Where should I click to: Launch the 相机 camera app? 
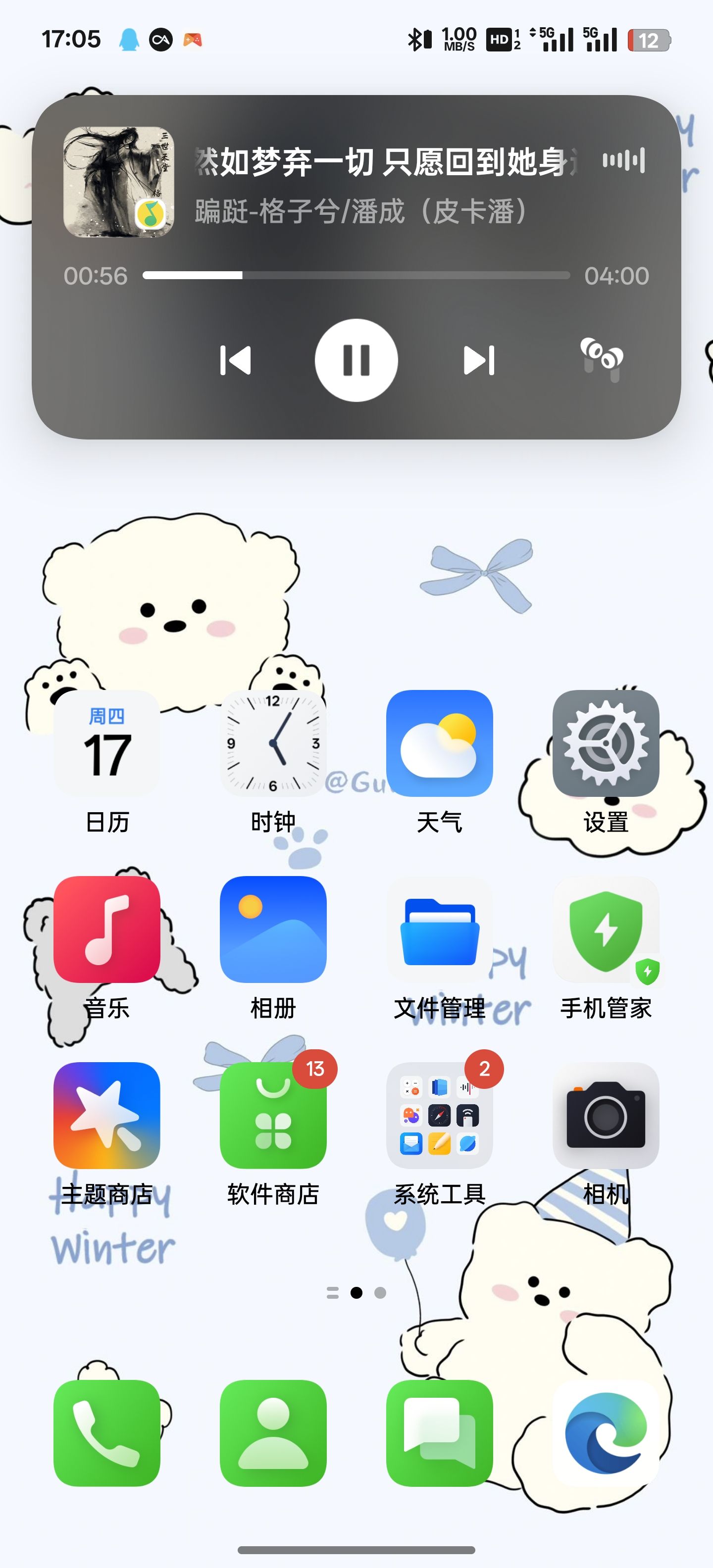[x=605, y=1115]
